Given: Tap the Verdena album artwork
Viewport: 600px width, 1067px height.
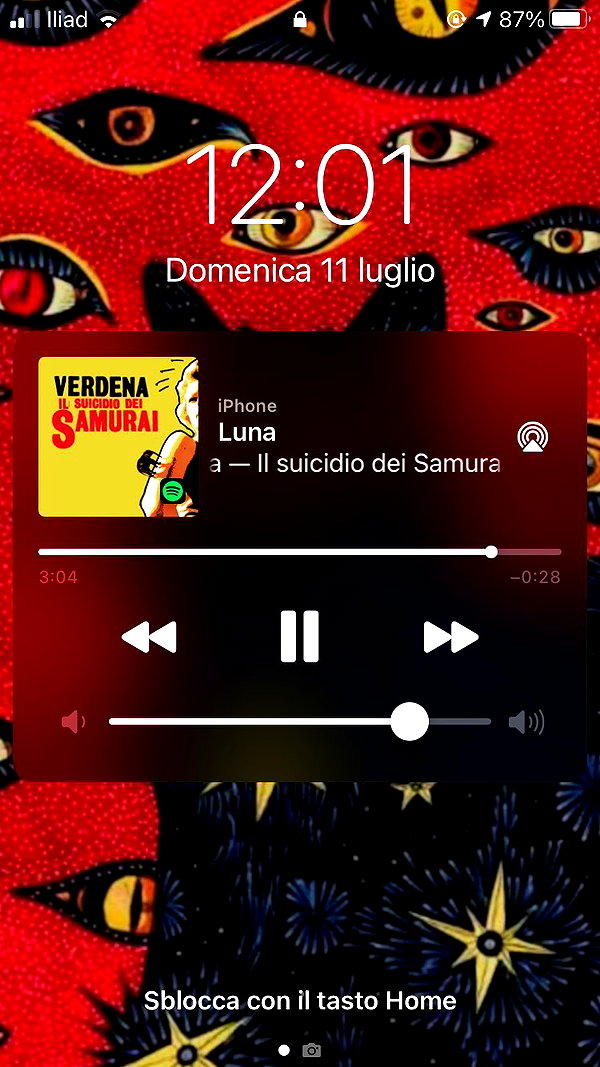Looking at the screenshot, I should (x=118, y=437).
